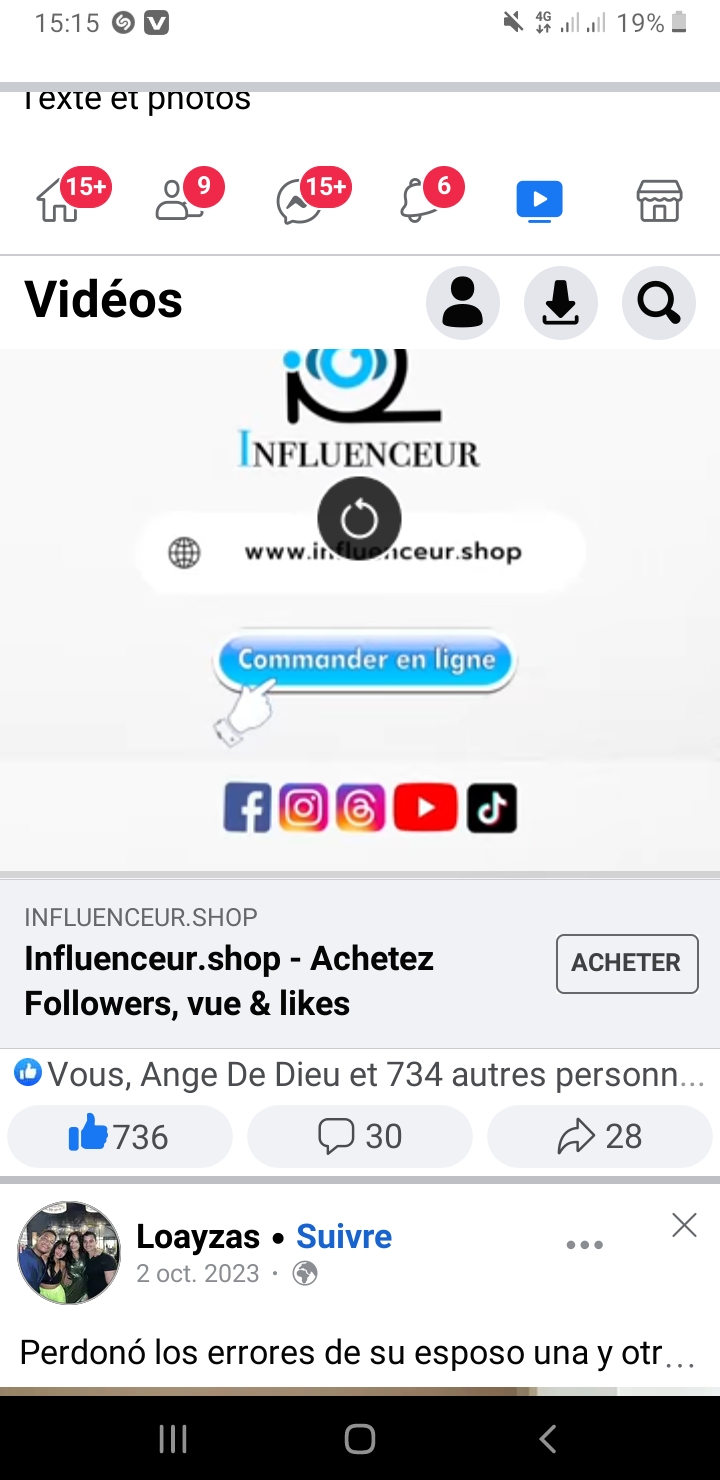Switch to the Marketplace tab

click(x=659, y=200)
